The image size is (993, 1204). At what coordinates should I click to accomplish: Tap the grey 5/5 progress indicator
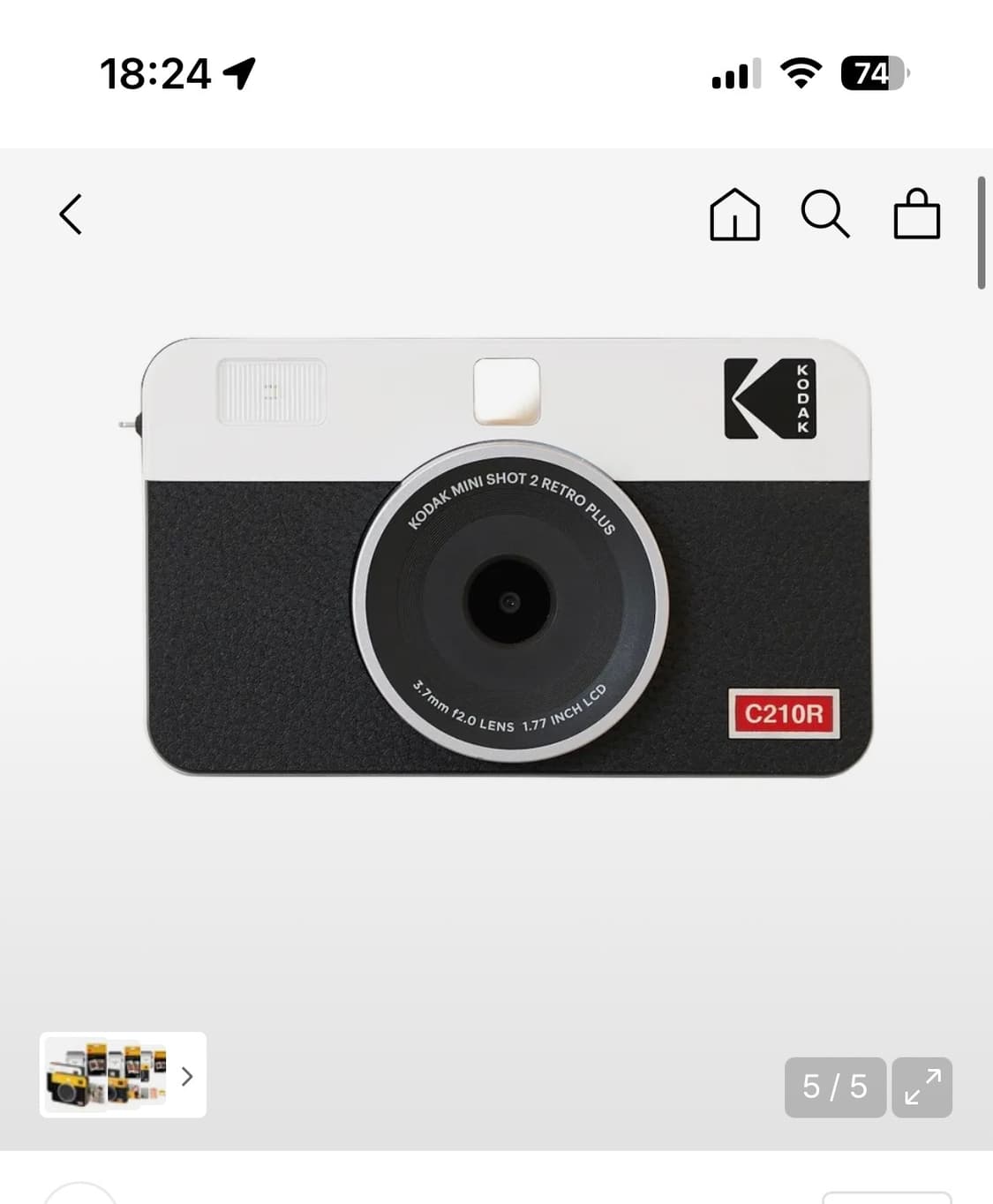(x=834, y=1087)
